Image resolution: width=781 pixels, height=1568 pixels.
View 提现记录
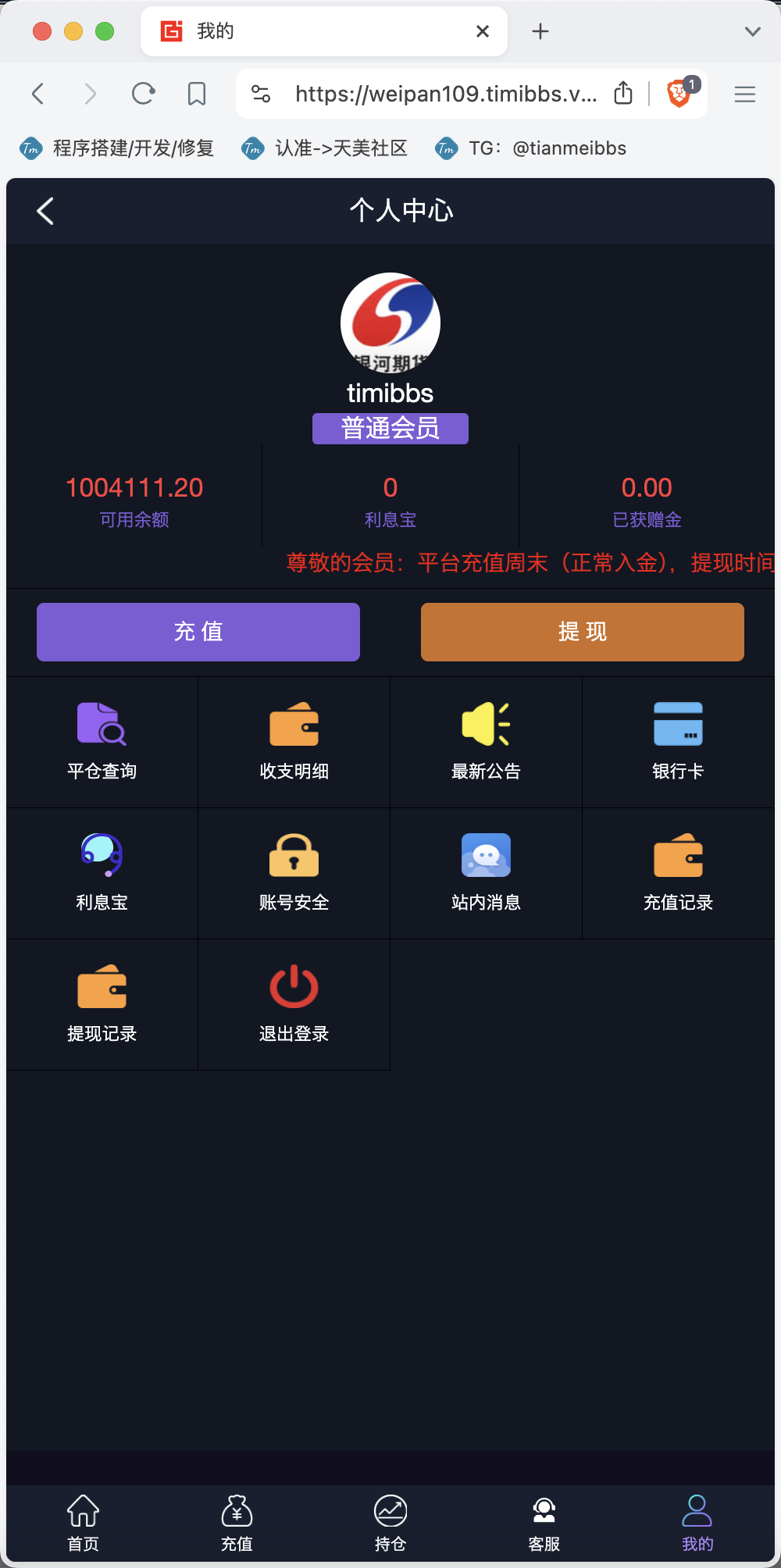click(102, 1004)
